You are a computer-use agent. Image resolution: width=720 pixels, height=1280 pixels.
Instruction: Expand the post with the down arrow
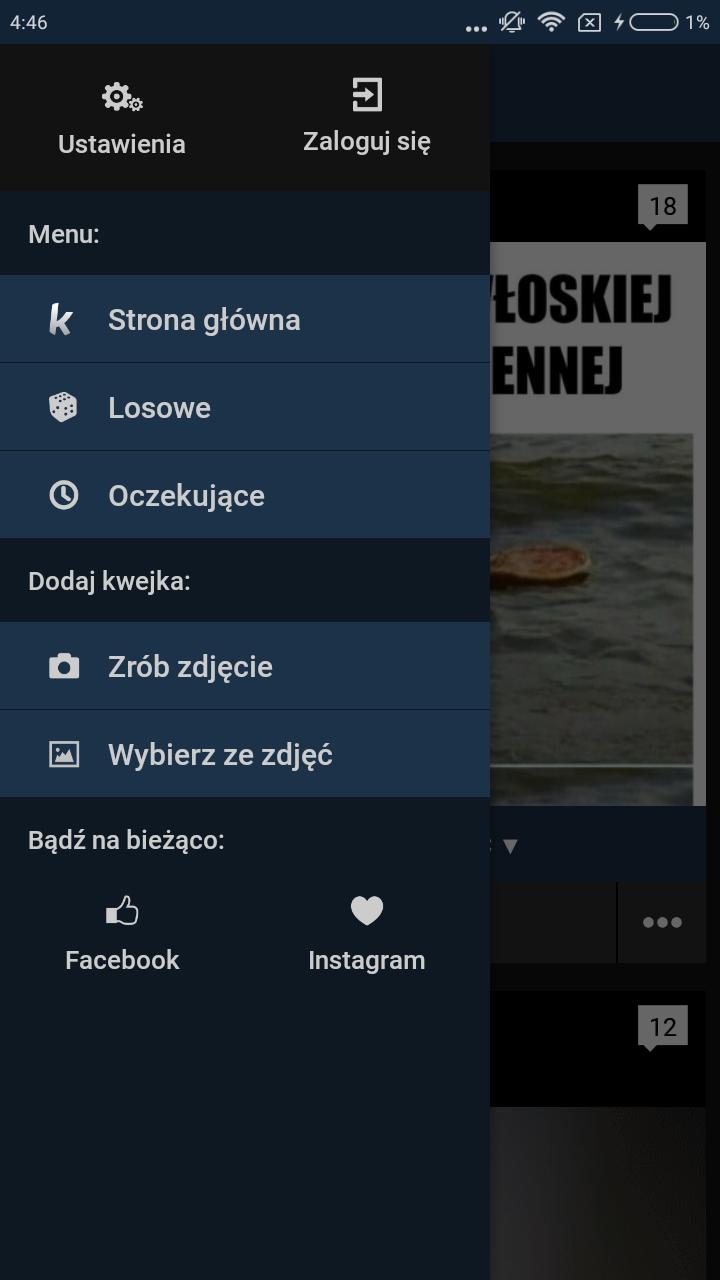click(508, 845)
